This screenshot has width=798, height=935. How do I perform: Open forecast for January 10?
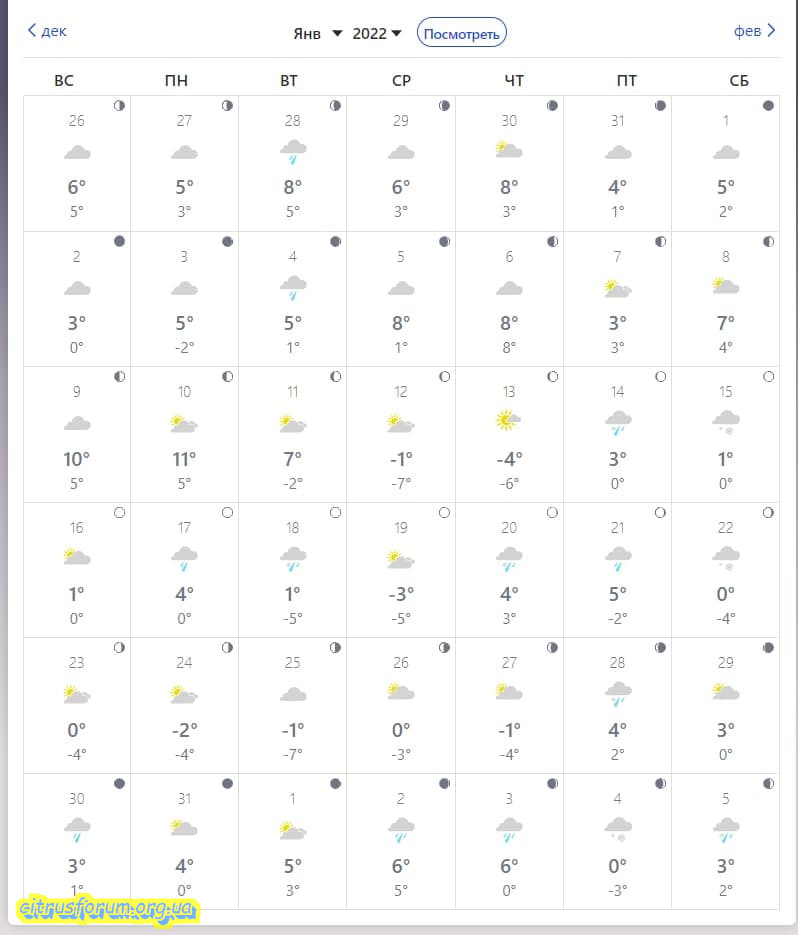[x=184, y=434]
